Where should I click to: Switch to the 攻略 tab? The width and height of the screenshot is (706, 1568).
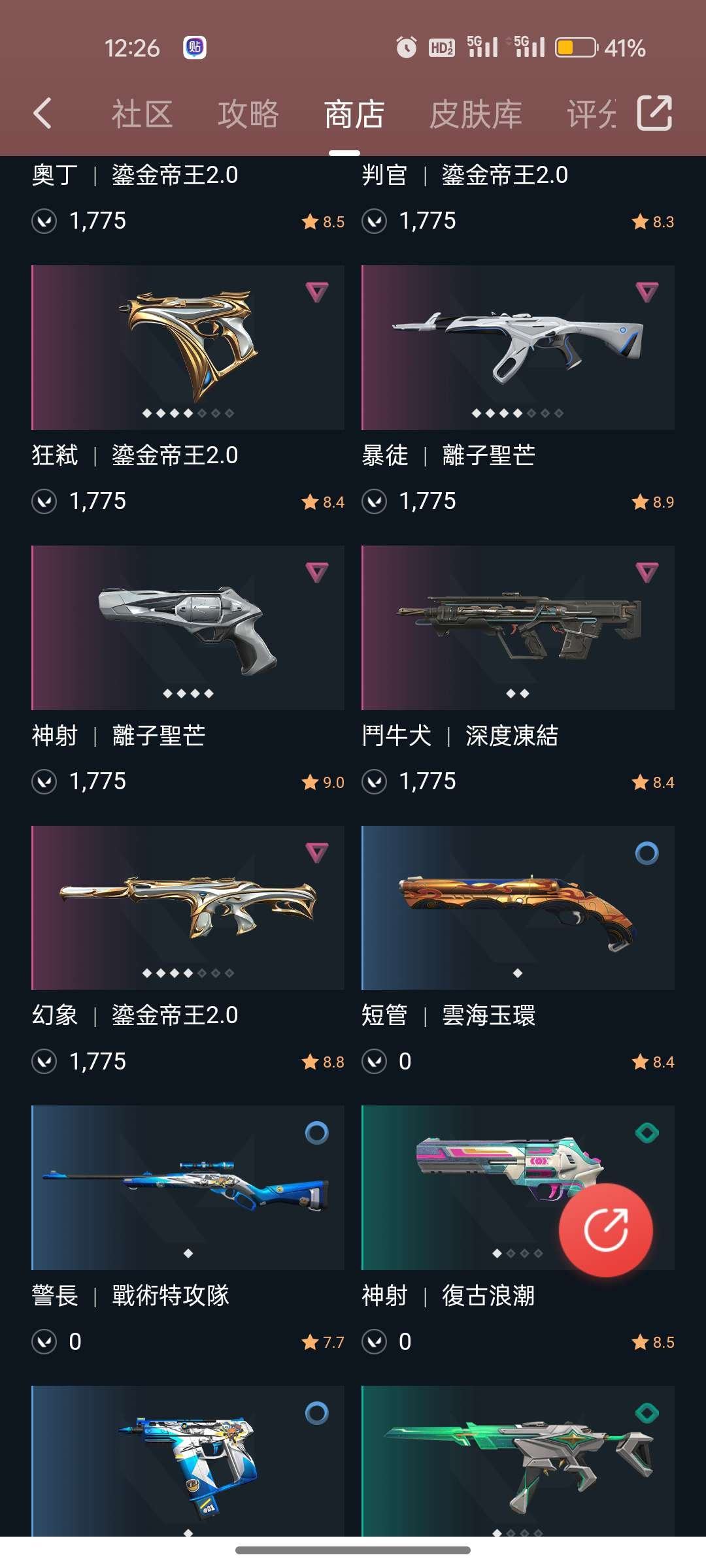tap(248, 114)
